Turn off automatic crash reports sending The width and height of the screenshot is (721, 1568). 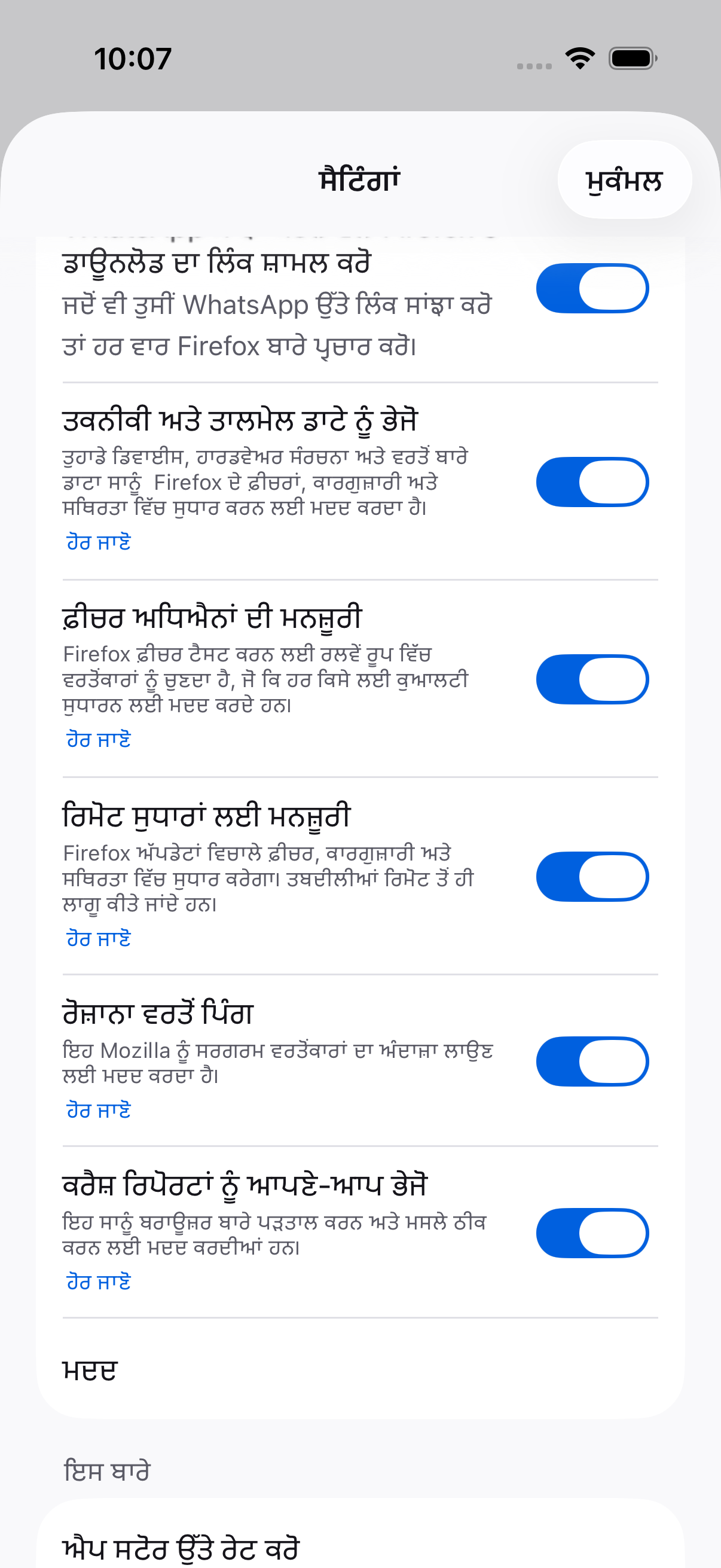(x=592, y=1233)
